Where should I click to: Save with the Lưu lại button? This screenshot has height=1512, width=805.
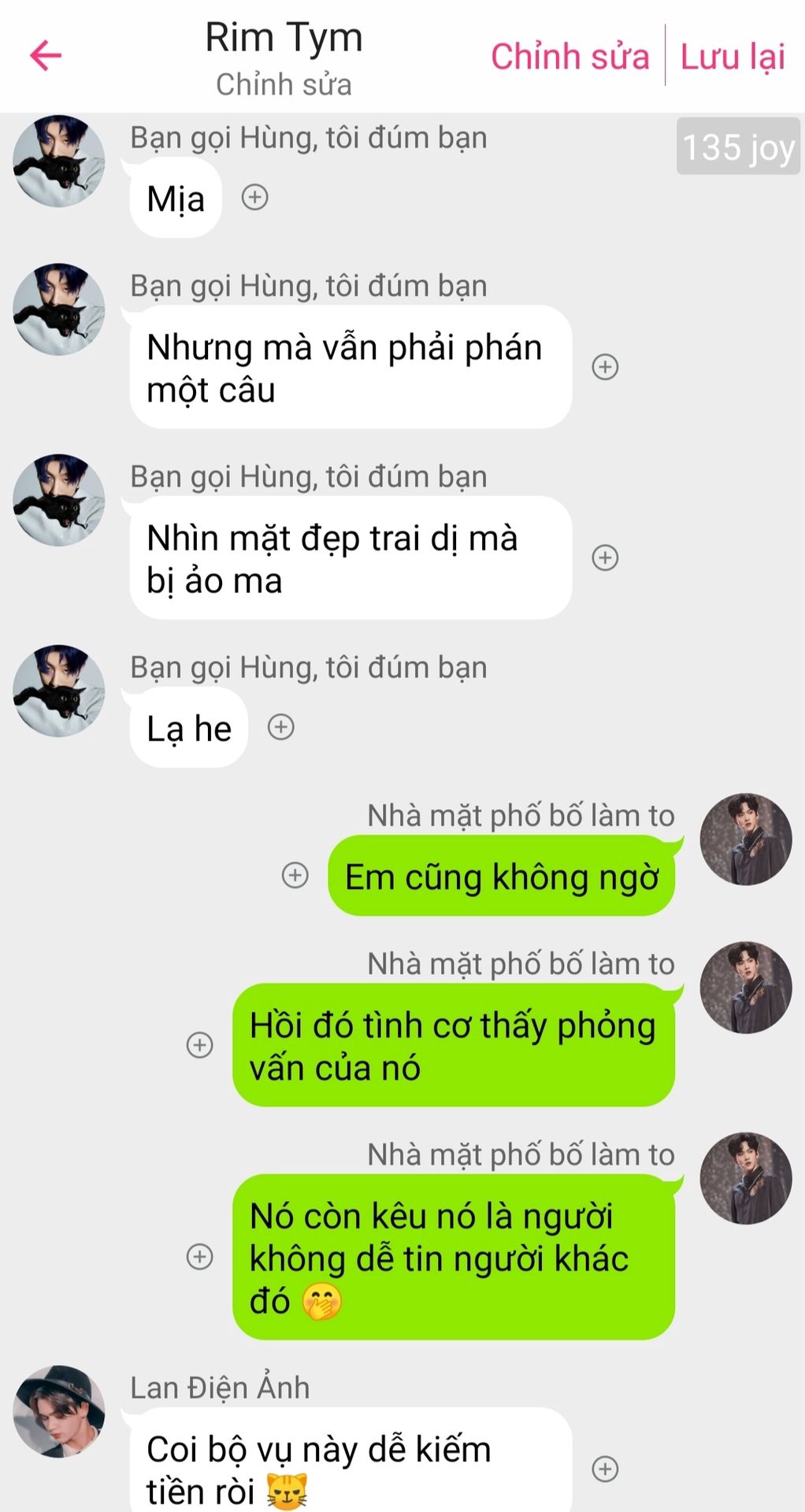[x=733, y=57]
